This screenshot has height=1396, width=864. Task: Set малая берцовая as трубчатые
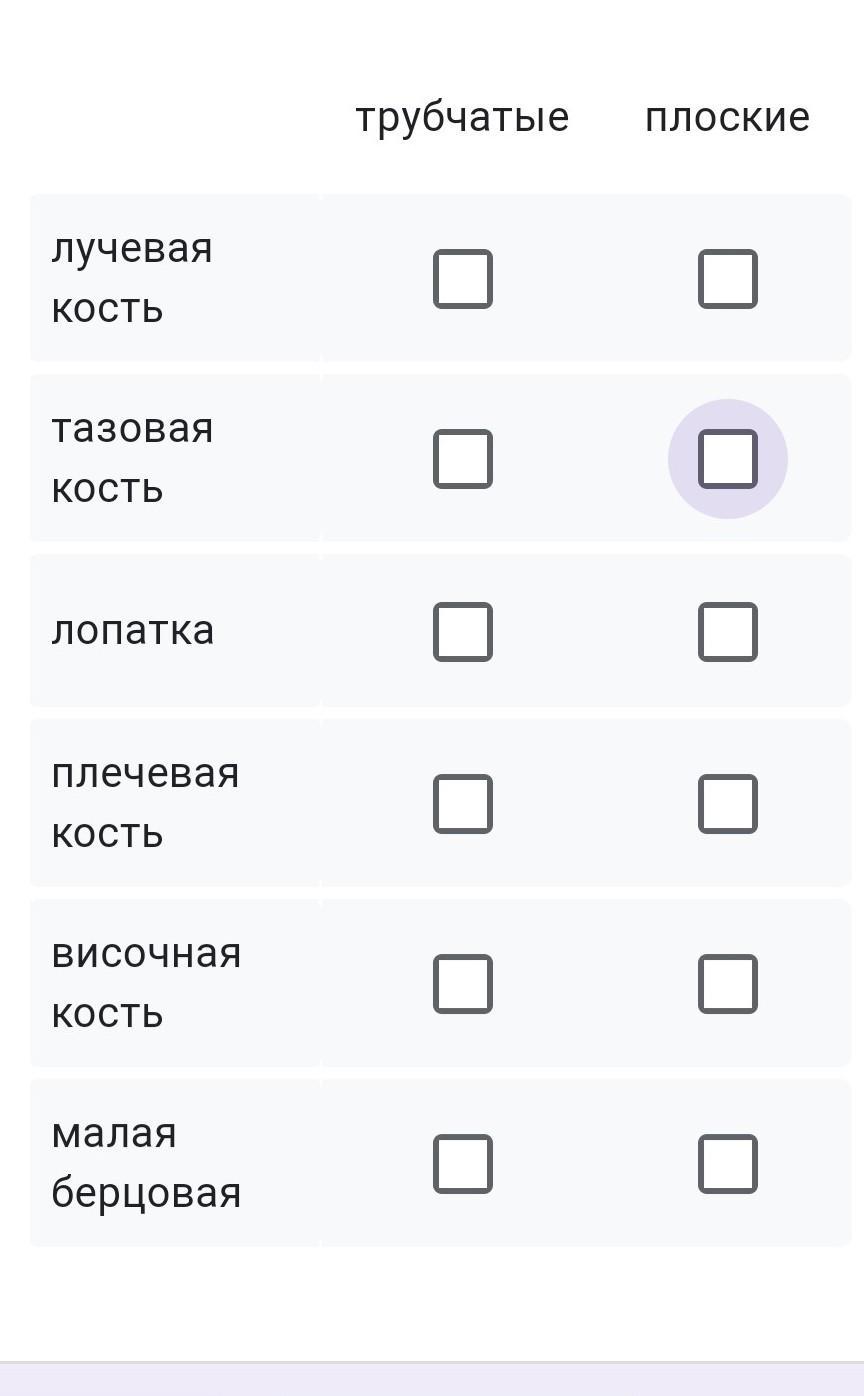[x=462, y=1164]
